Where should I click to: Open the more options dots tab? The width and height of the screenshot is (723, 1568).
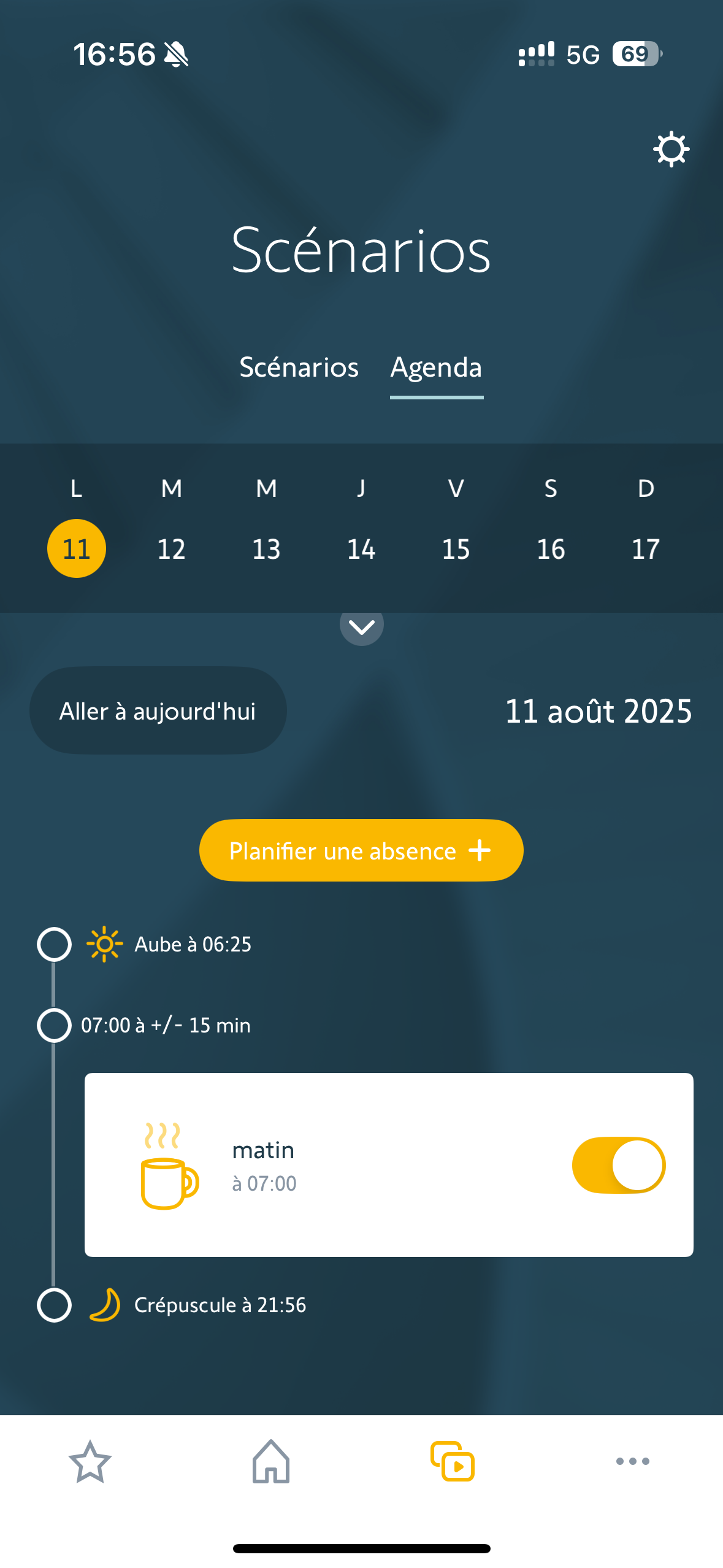[x=633, y=1461]
